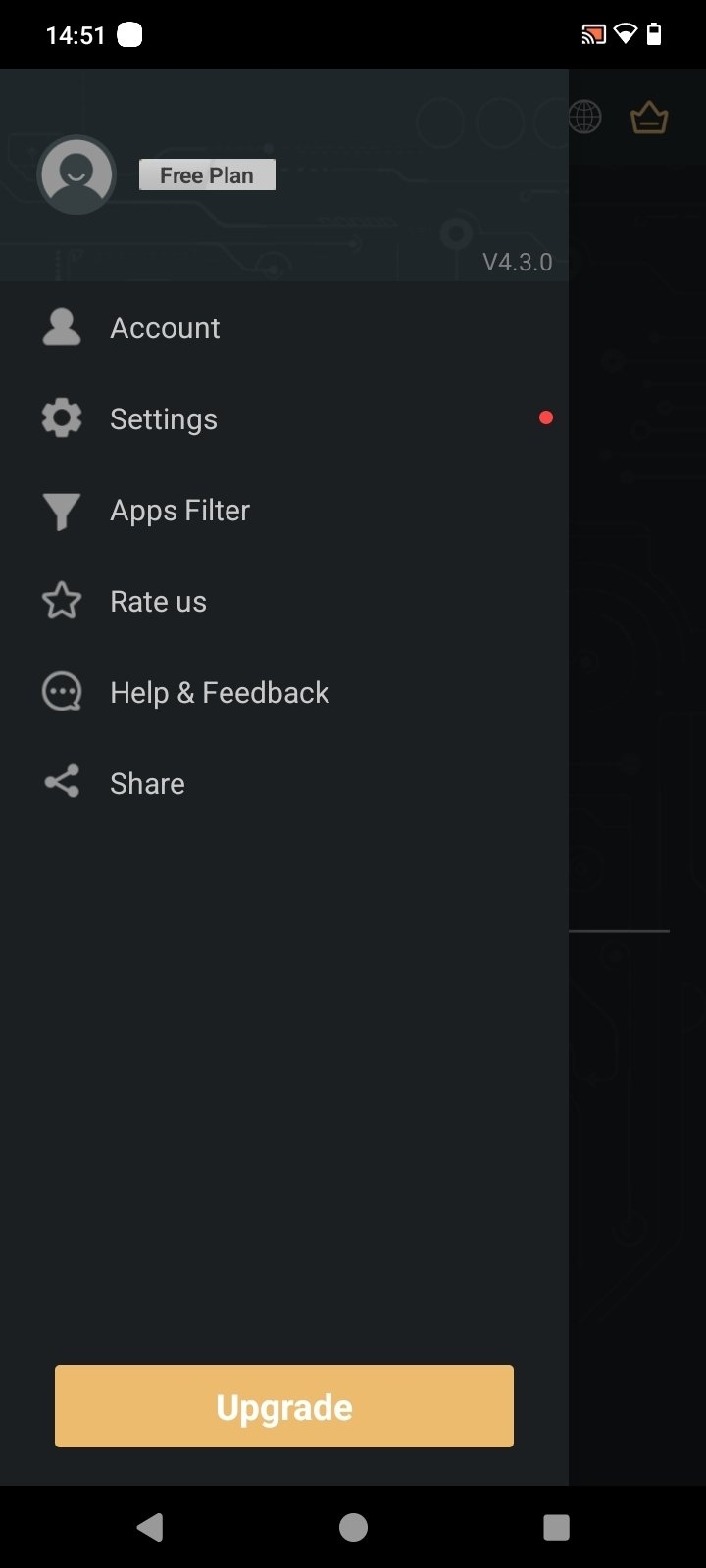This screenshot has height=1568, width=706.
Task: Open the premium crown icon
Action: [649, 118]
